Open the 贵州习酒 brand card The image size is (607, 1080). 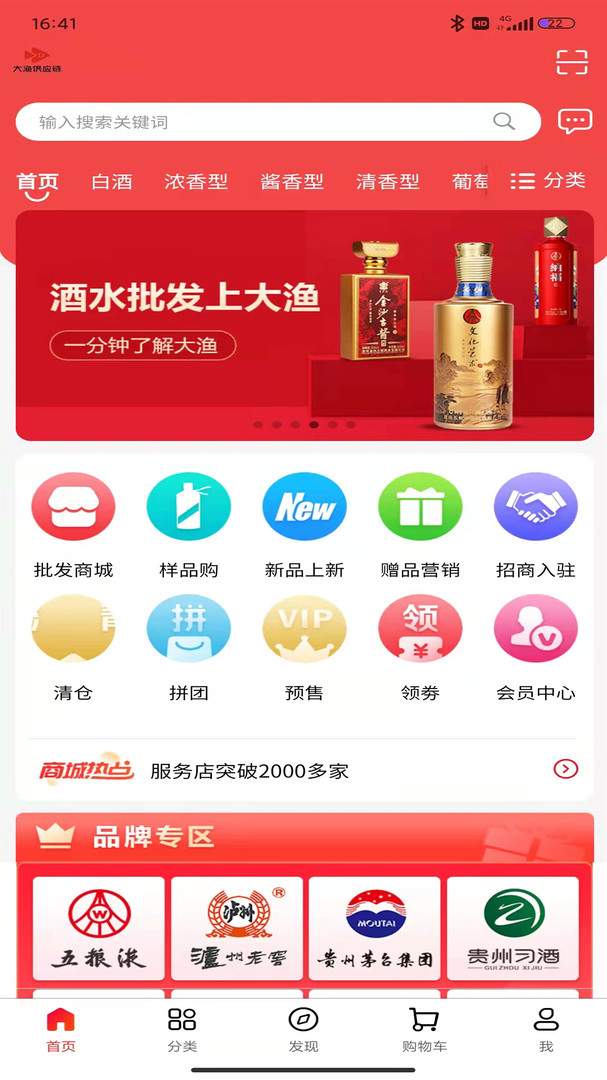point(512,930)
